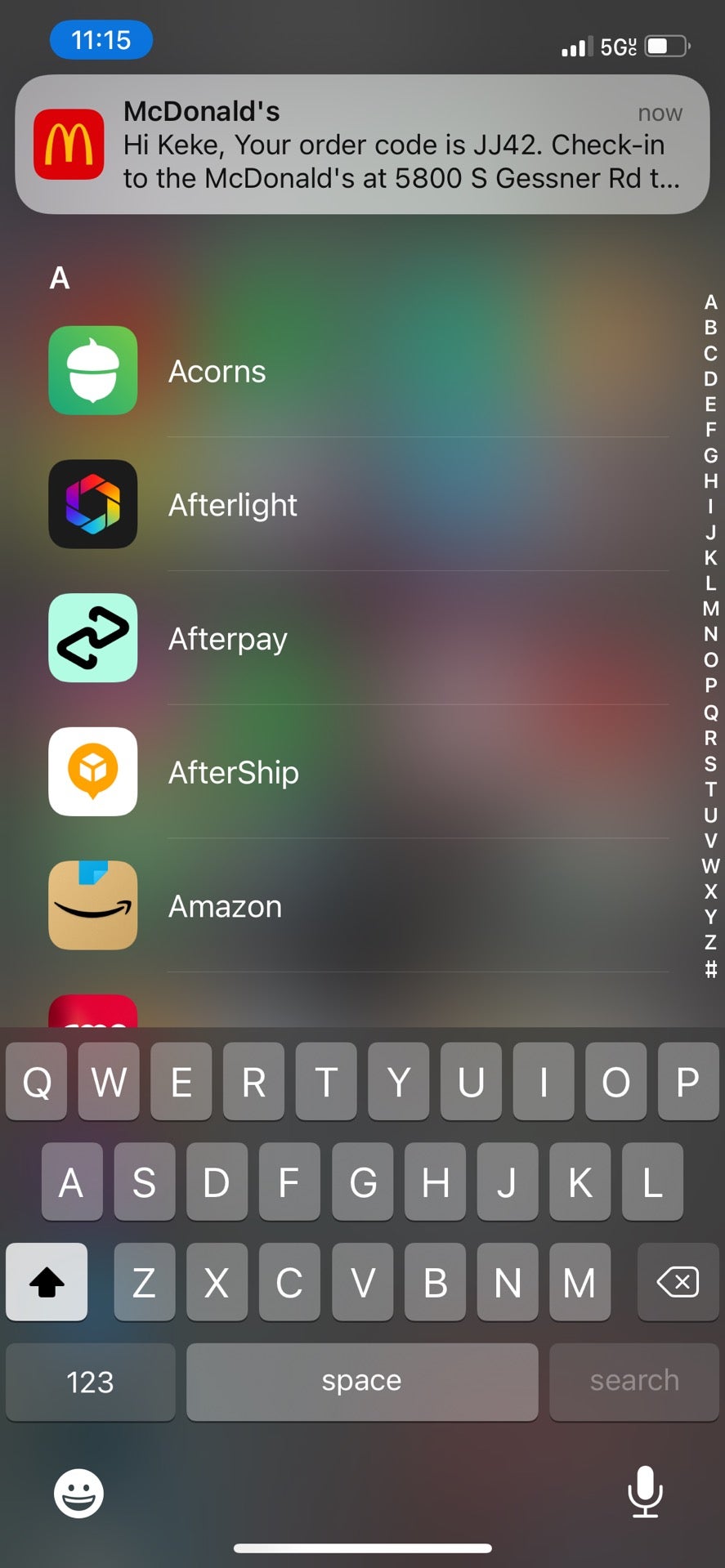Open the McDonald's order notification
This screenshot has width=725, height=1568.
tap(362, 145)
